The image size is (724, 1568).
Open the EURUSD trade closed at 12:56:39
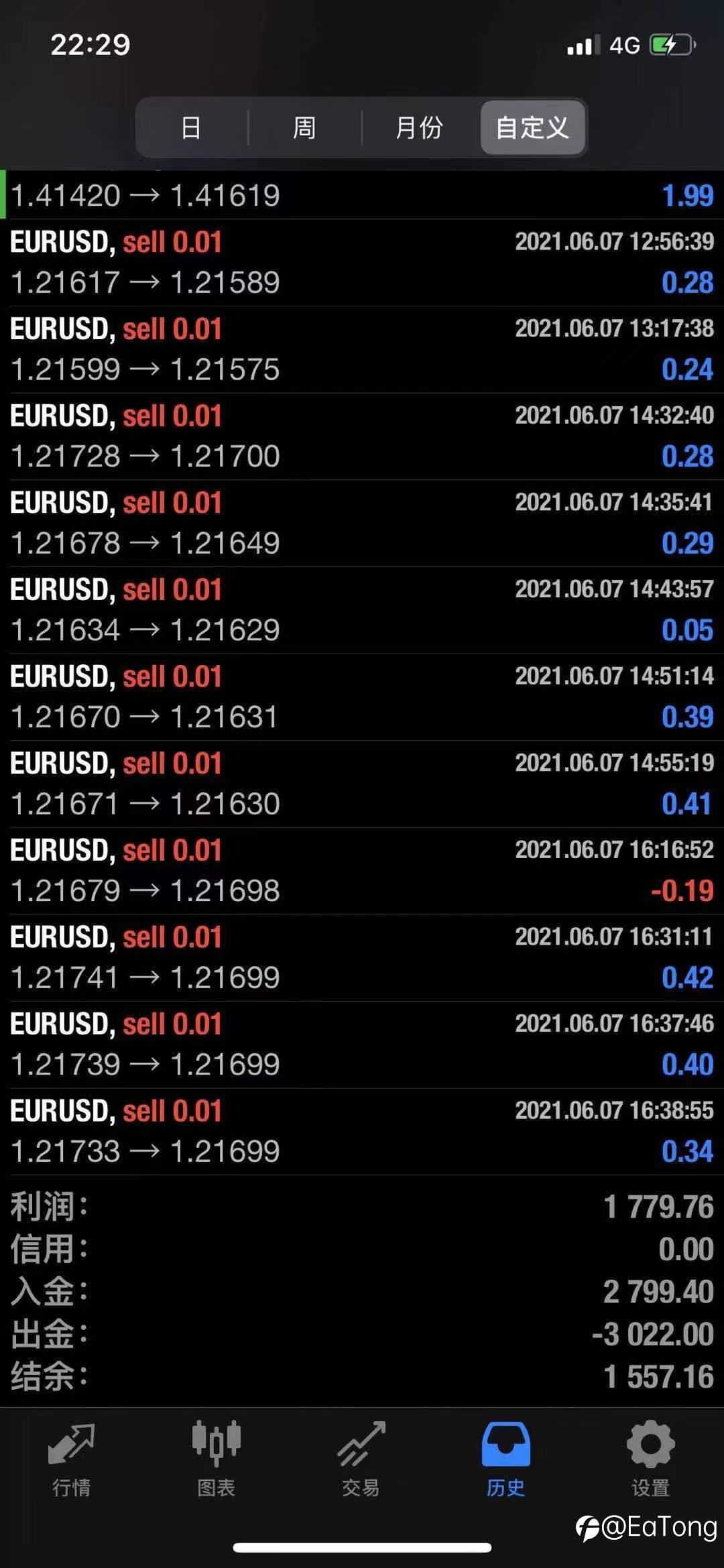click(362, 263)
